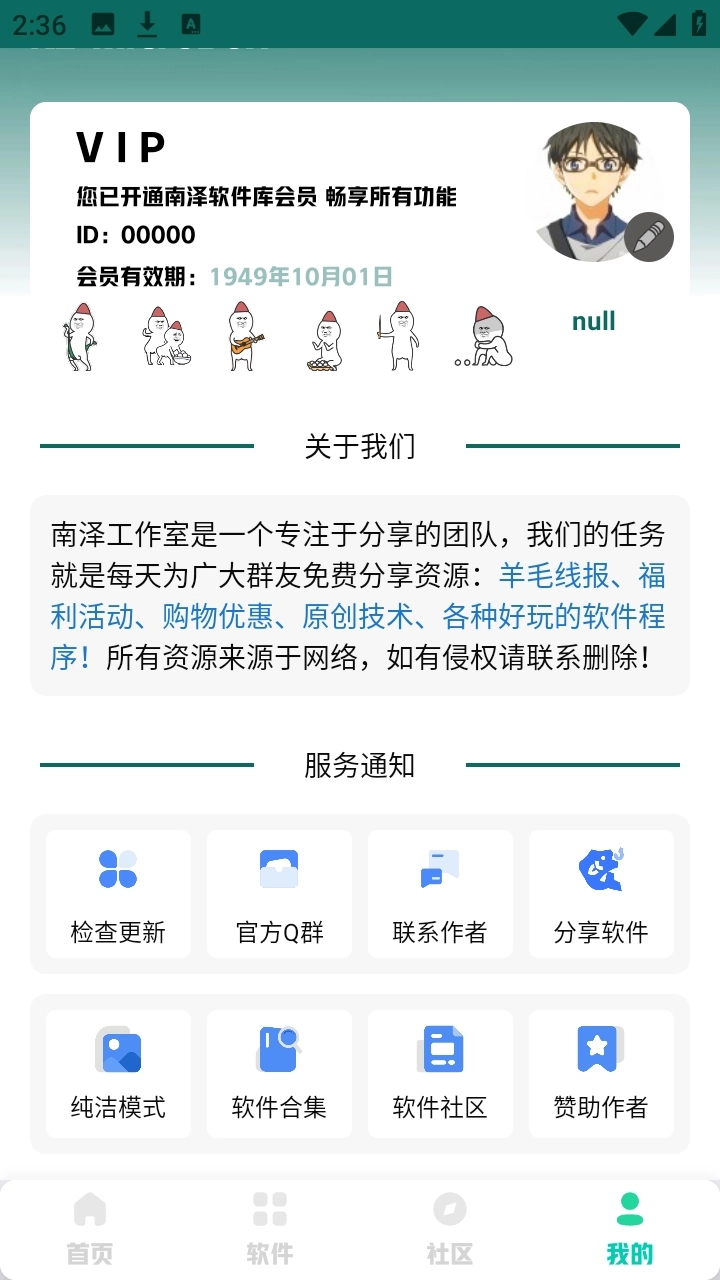720x1280 pixels.
Task: Click the null username text
Action: pos(592,322)
